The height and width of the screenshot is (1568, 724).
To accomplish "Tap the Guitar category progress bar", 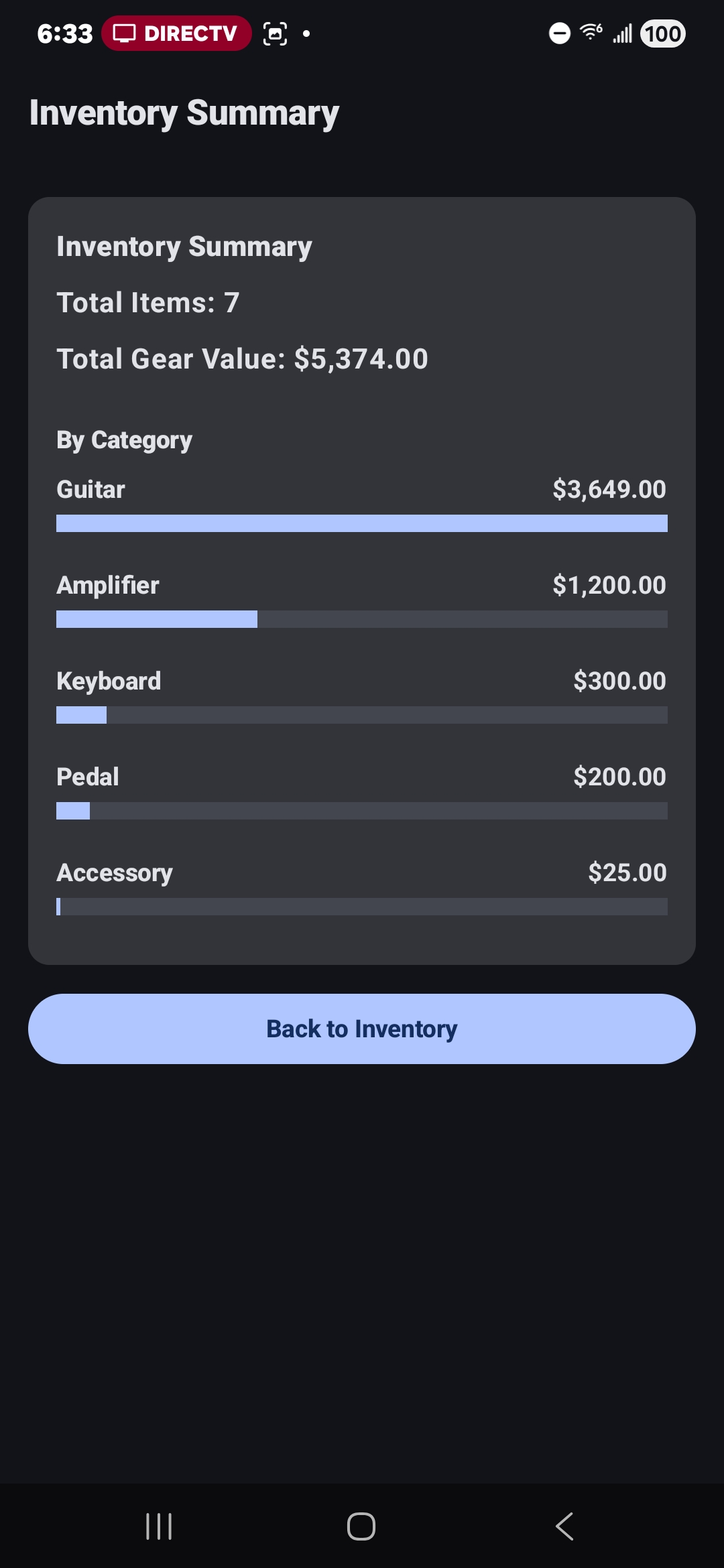I will [362, 523].
